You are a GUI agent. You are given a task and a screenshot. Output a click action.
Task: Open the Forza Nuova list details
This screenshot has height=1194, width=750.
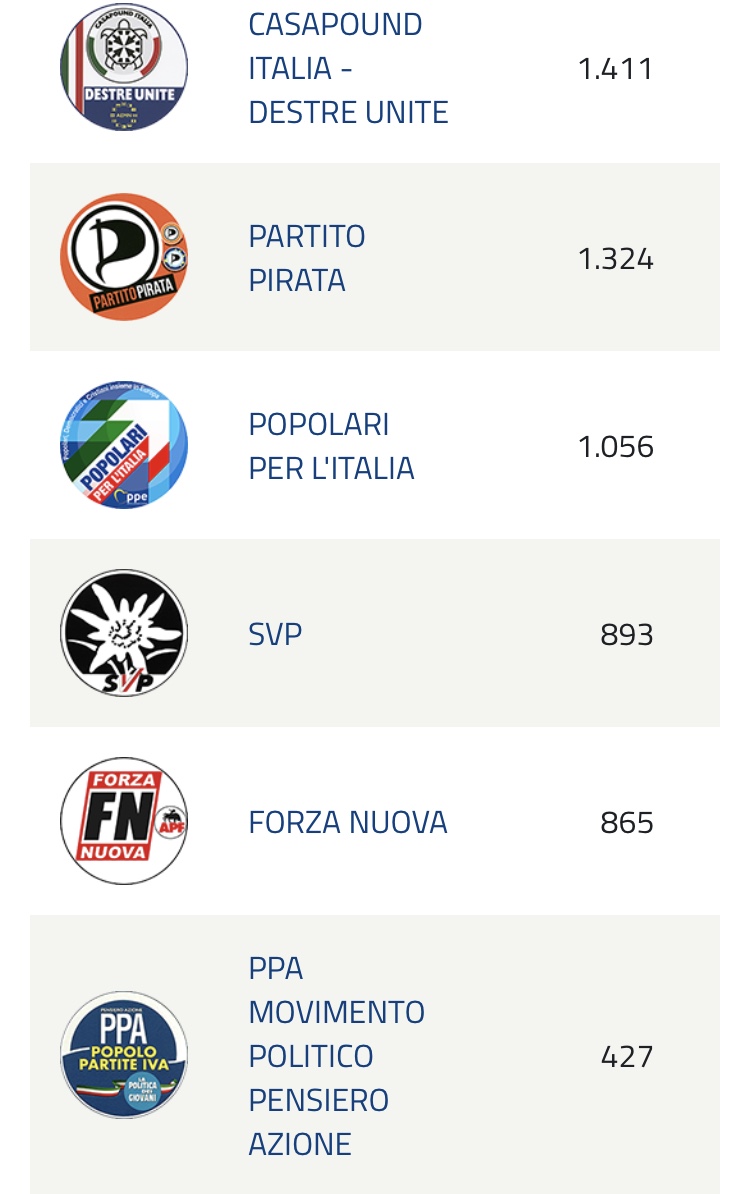(x=347, y=822)
